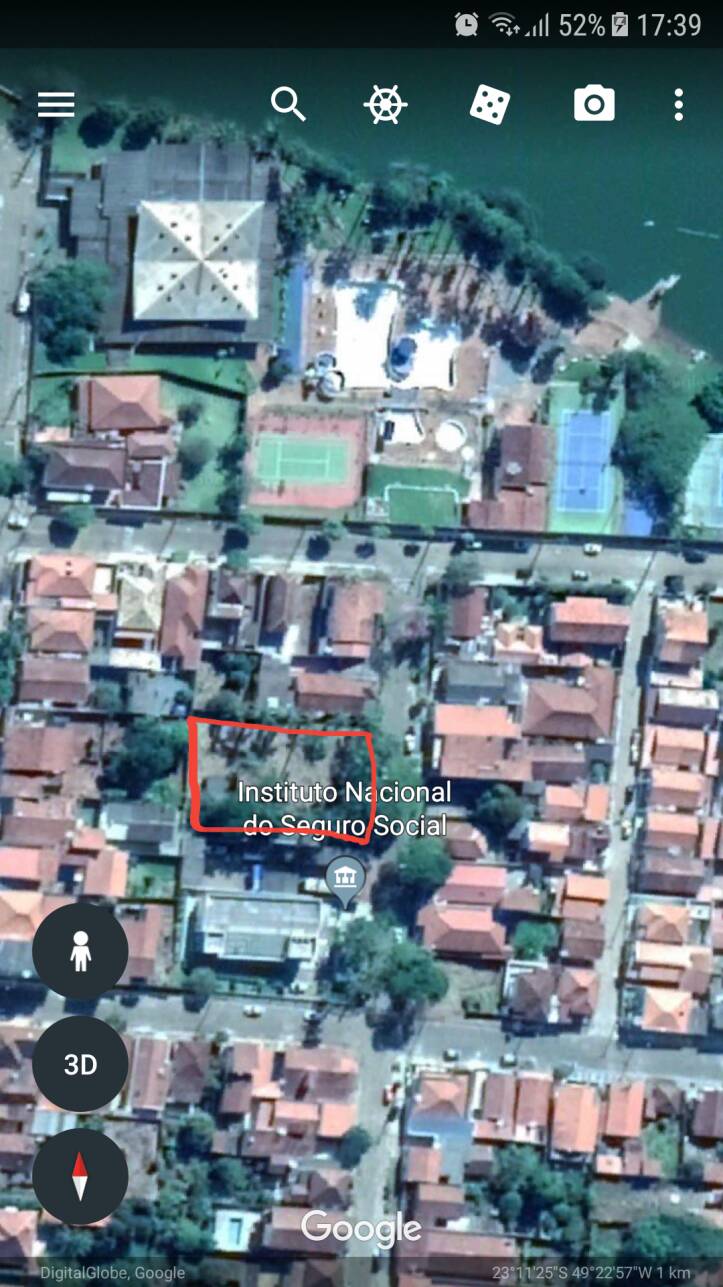Open the Search tool
This screenshot has height=1287, width=723.
(x=288, y=104)
